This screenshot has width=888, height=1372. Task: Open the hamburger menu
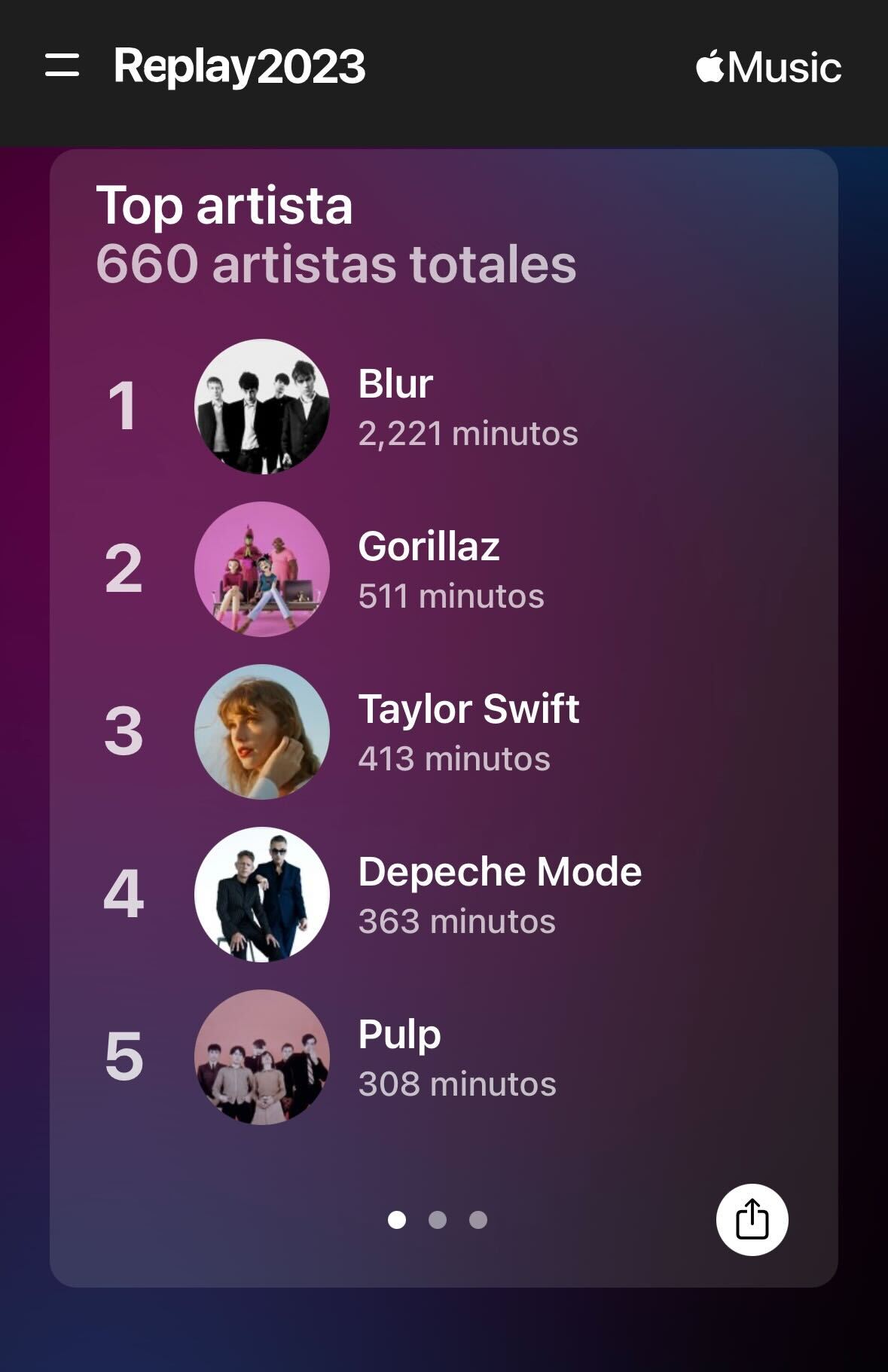(62, 66)
